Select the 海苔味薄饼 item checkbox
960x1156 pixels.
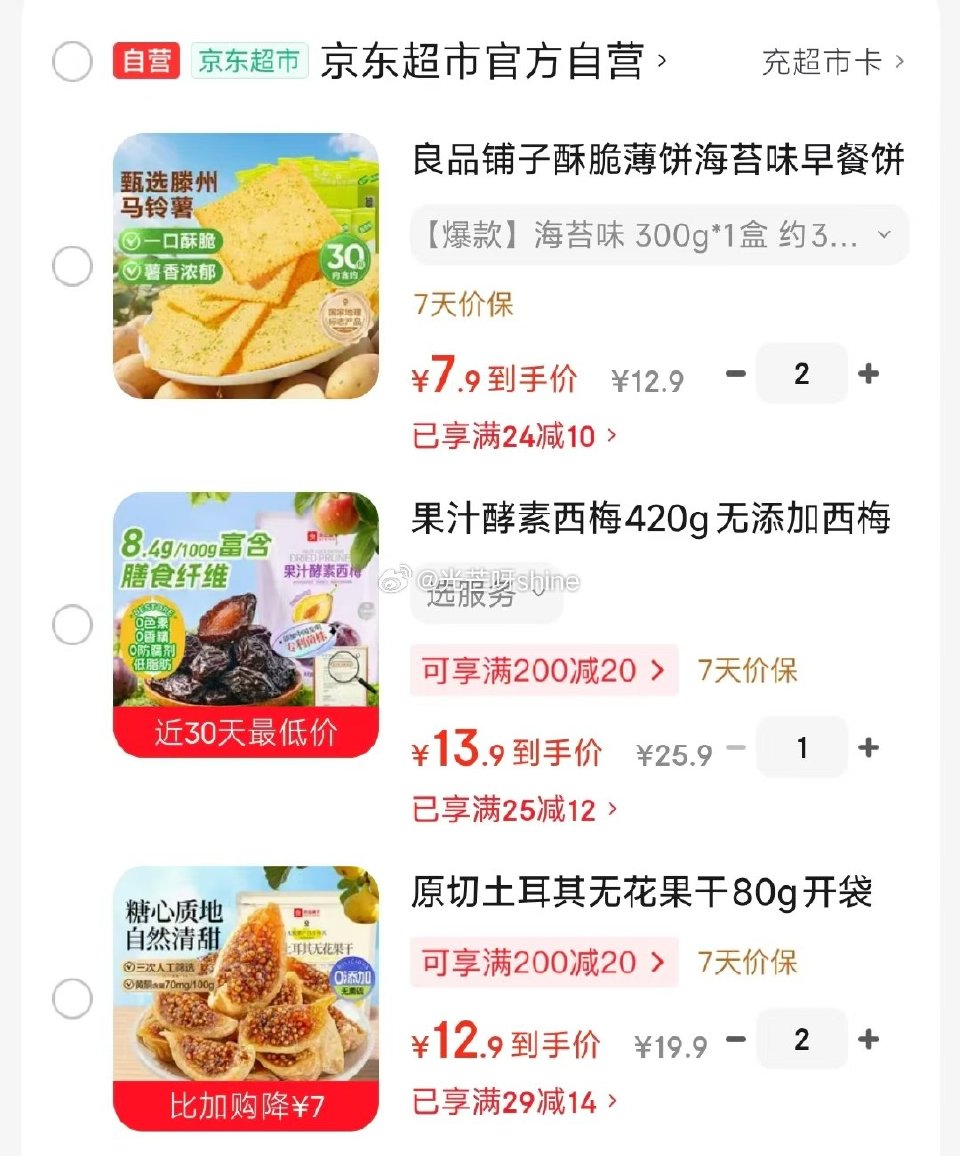click(x=72, y=265)
